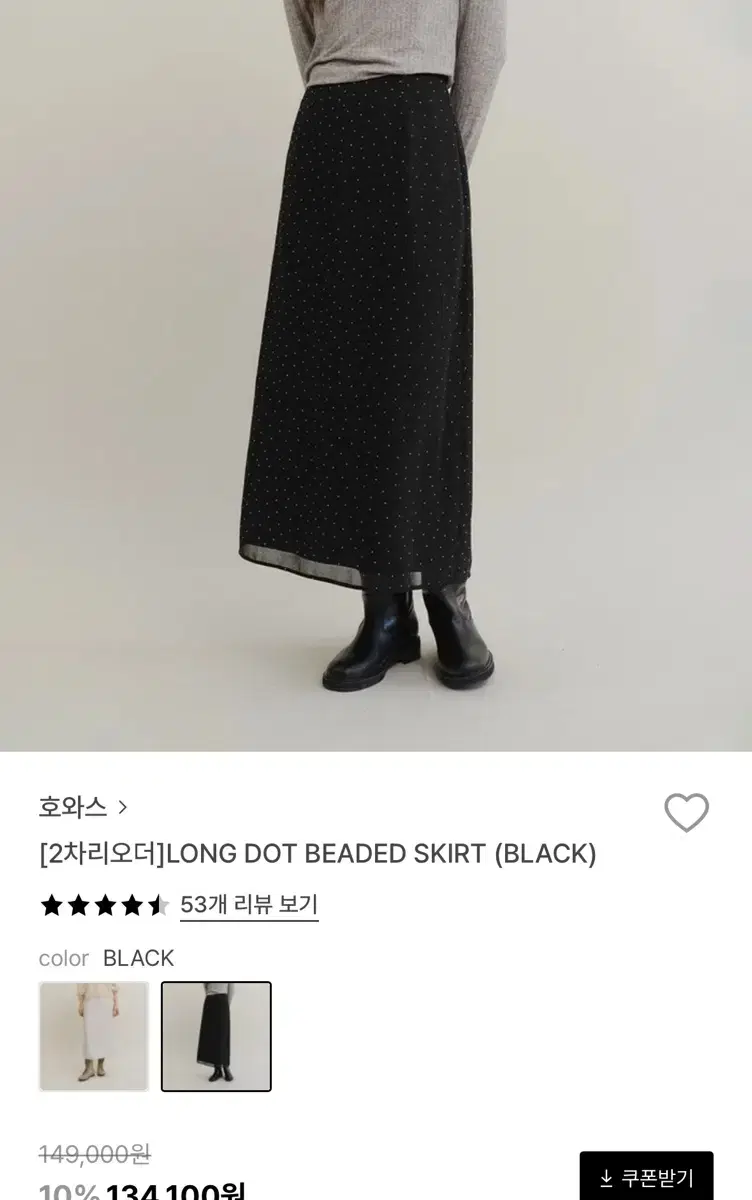Click the download icon inside the coupon button
752x1200 pixels.
607,1177
